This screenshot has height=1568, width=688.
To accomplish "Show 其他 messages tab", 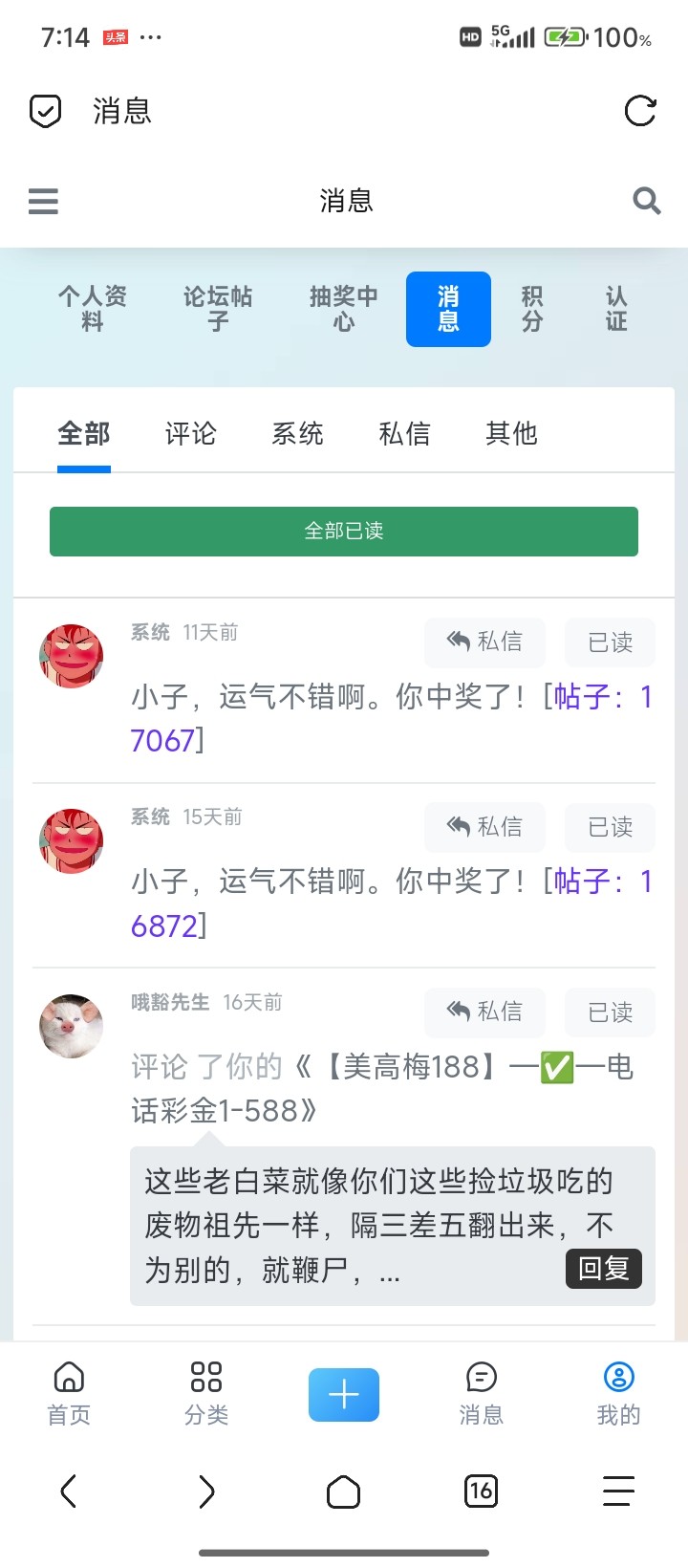I will tap(511, 434).
